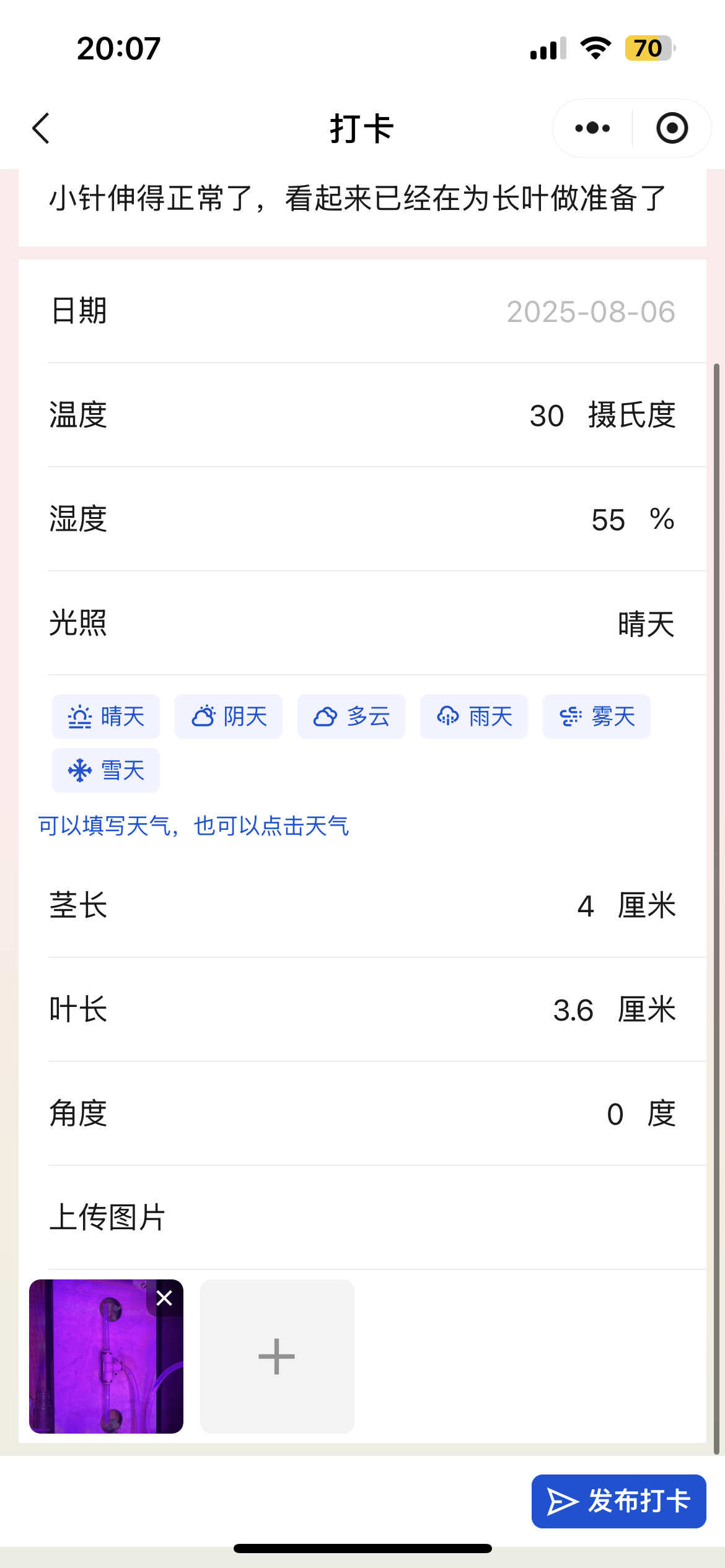Edit the 光照 weather text field

tap(646, 623)
